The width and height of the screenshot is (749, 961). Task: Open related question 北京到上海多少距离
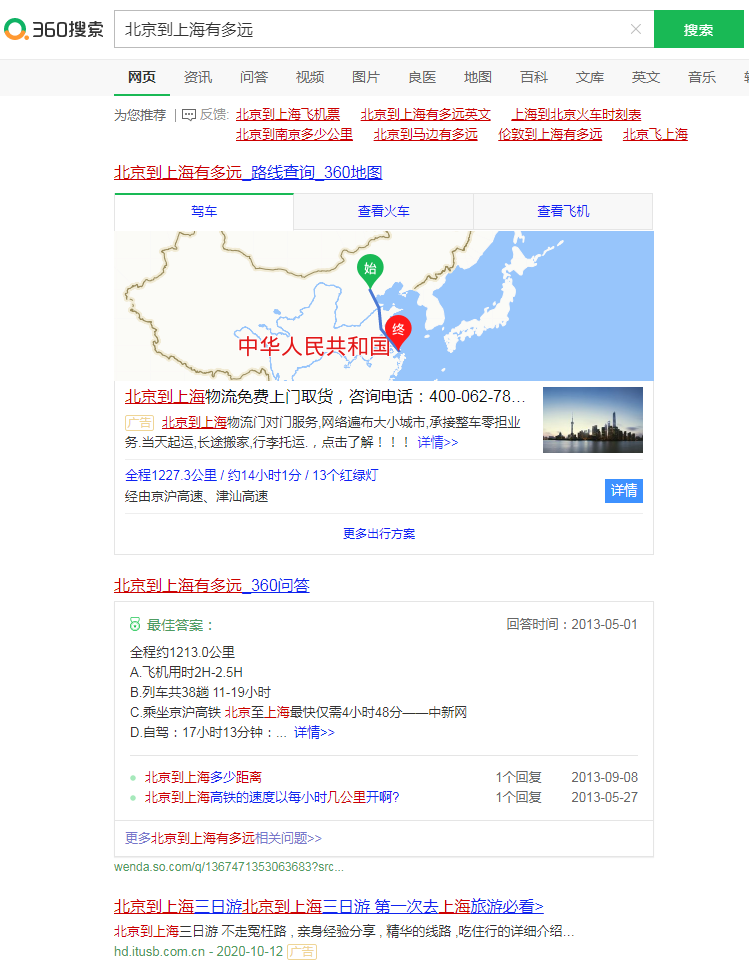pos(203,777)
